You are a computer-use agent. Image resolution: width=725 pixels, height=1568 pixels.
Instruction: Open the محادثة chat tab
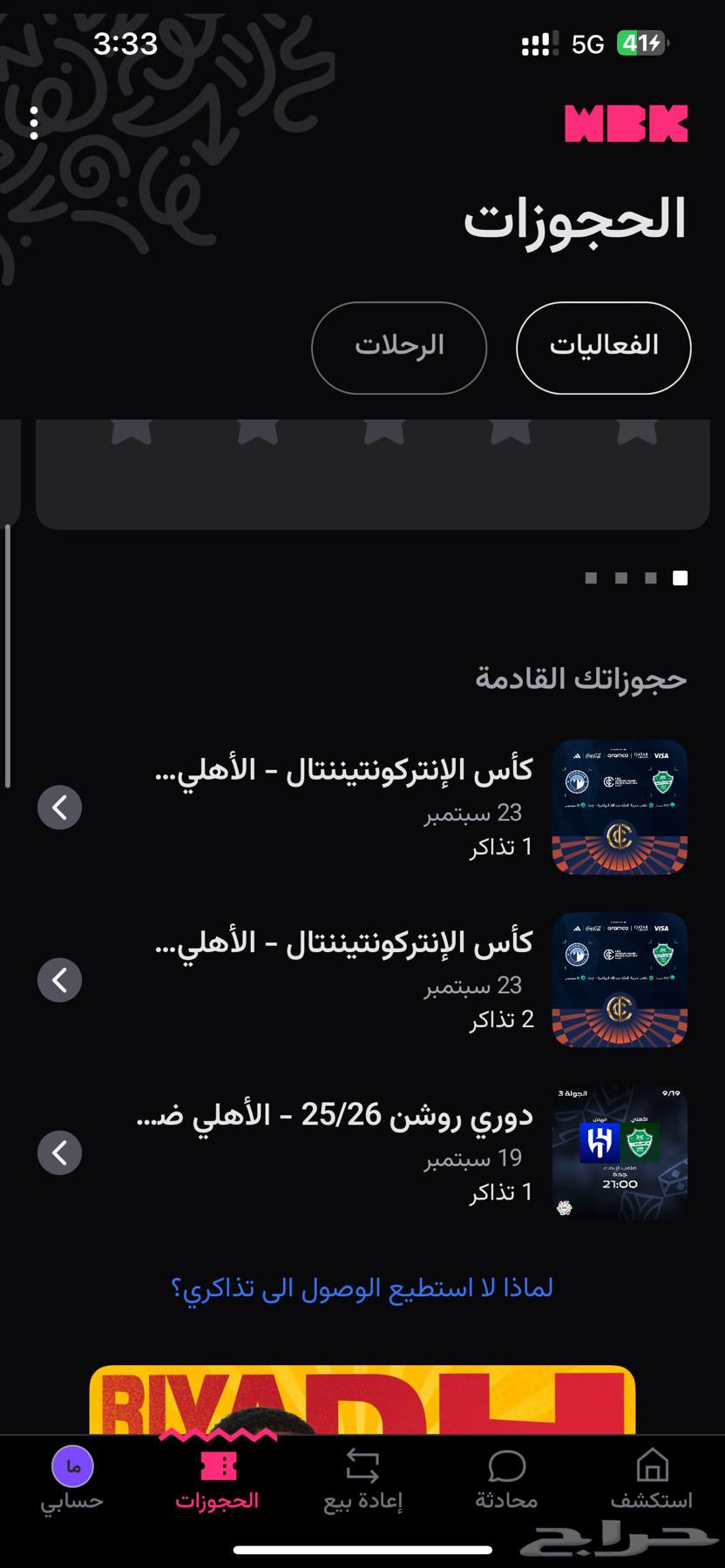506,1480
